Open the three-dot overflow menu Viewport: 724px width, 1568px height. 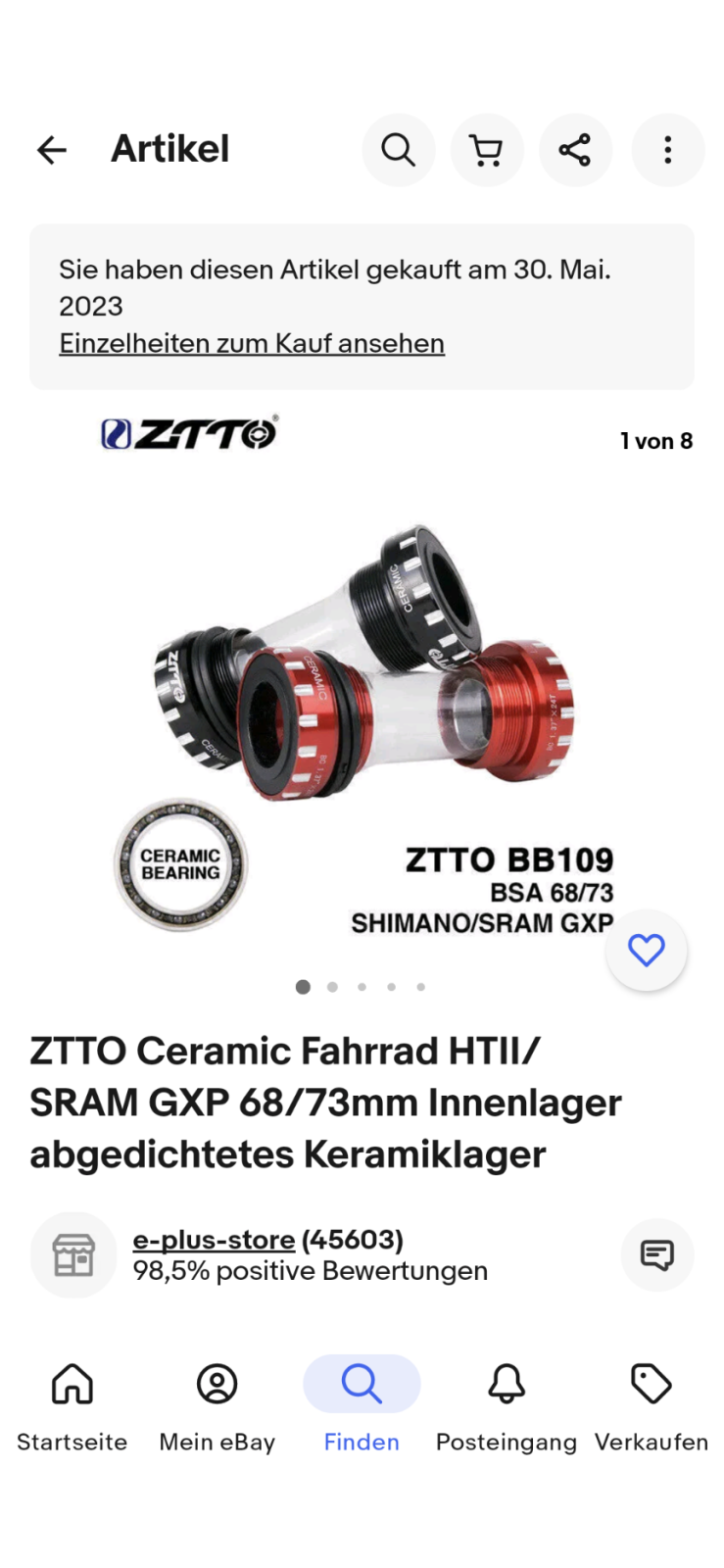667,150
